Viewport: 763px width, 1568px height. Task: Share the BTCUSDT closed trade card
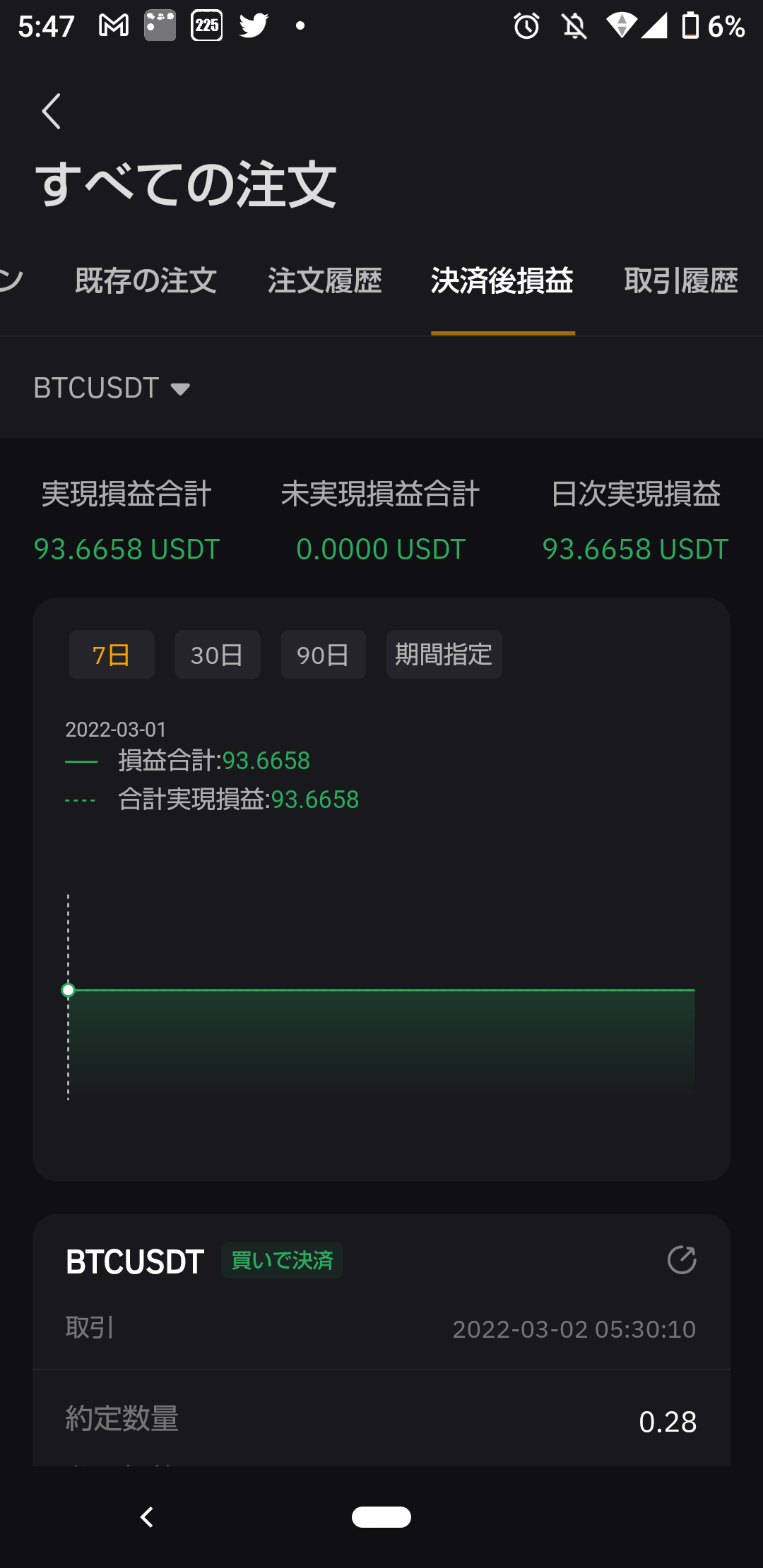tap(682, 1260)
